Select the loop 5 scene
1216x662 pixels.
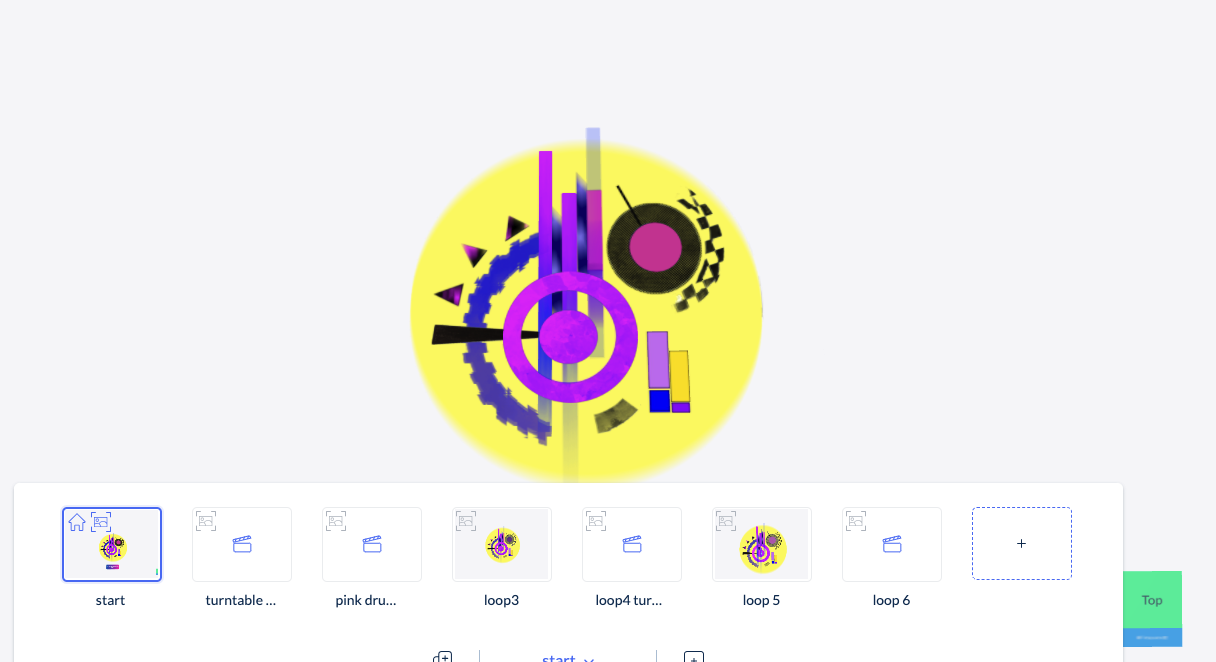click(x=762, y=545)
